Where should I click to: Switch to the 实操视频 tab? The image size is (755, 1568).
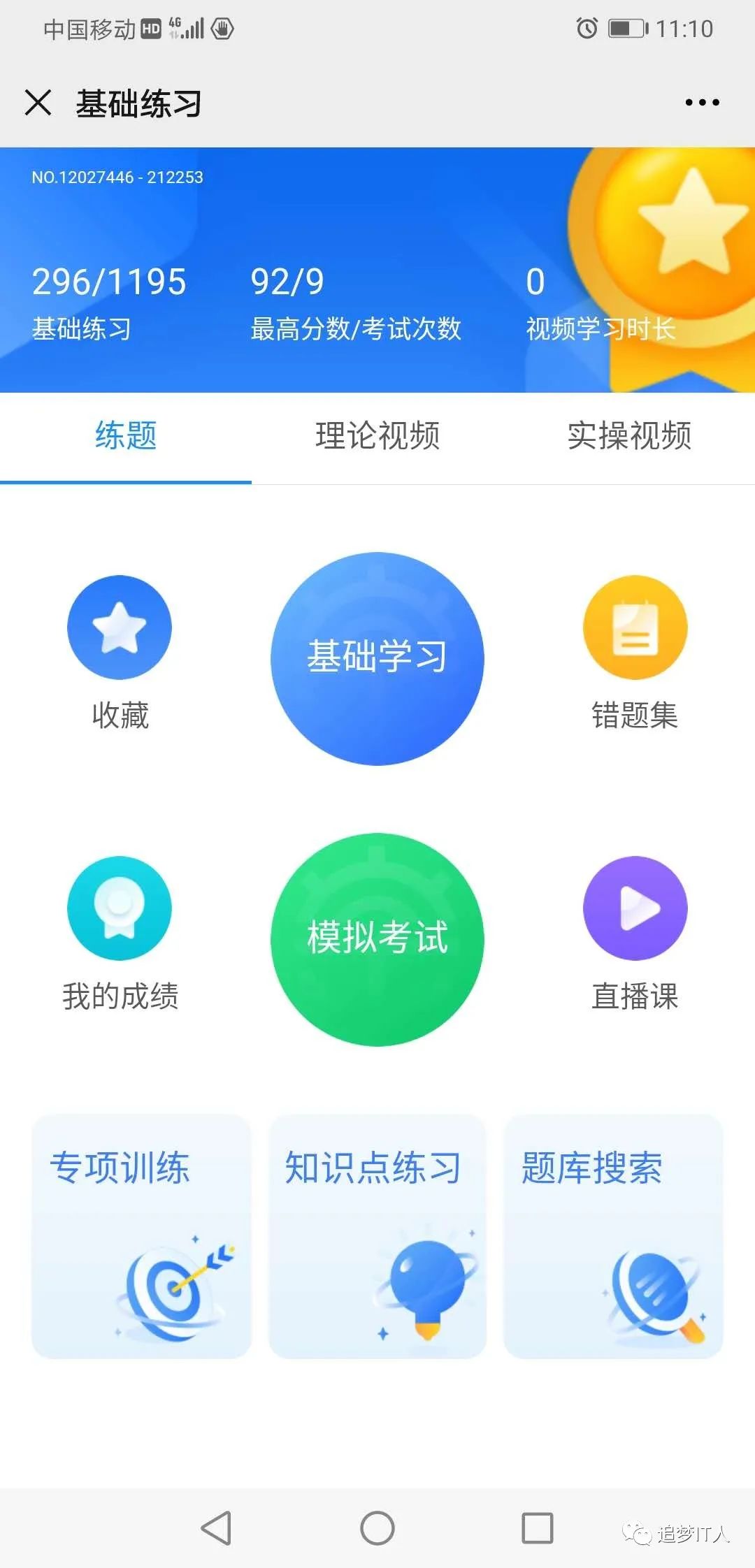[629, 436]
